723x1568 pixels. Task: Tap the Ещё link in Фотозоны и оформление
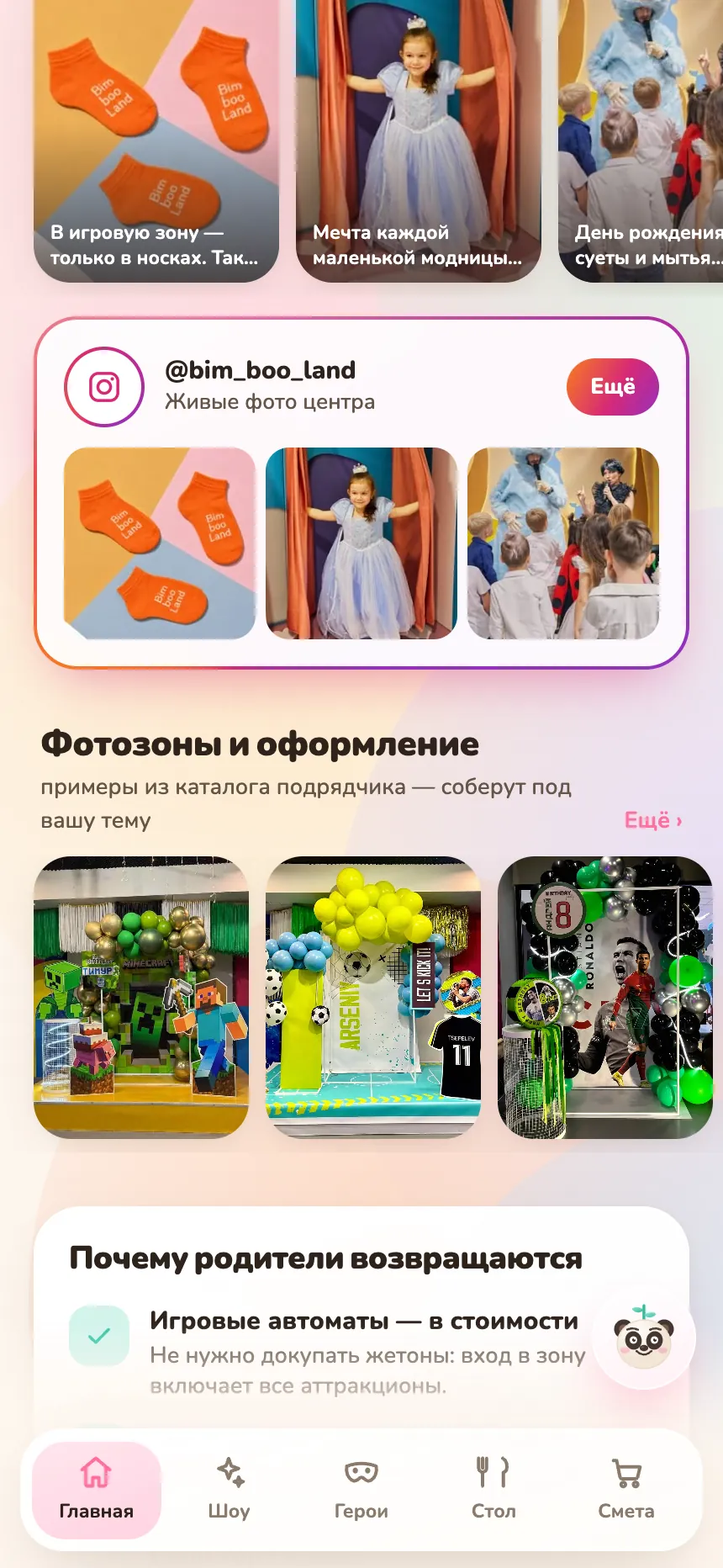point(653,820)
